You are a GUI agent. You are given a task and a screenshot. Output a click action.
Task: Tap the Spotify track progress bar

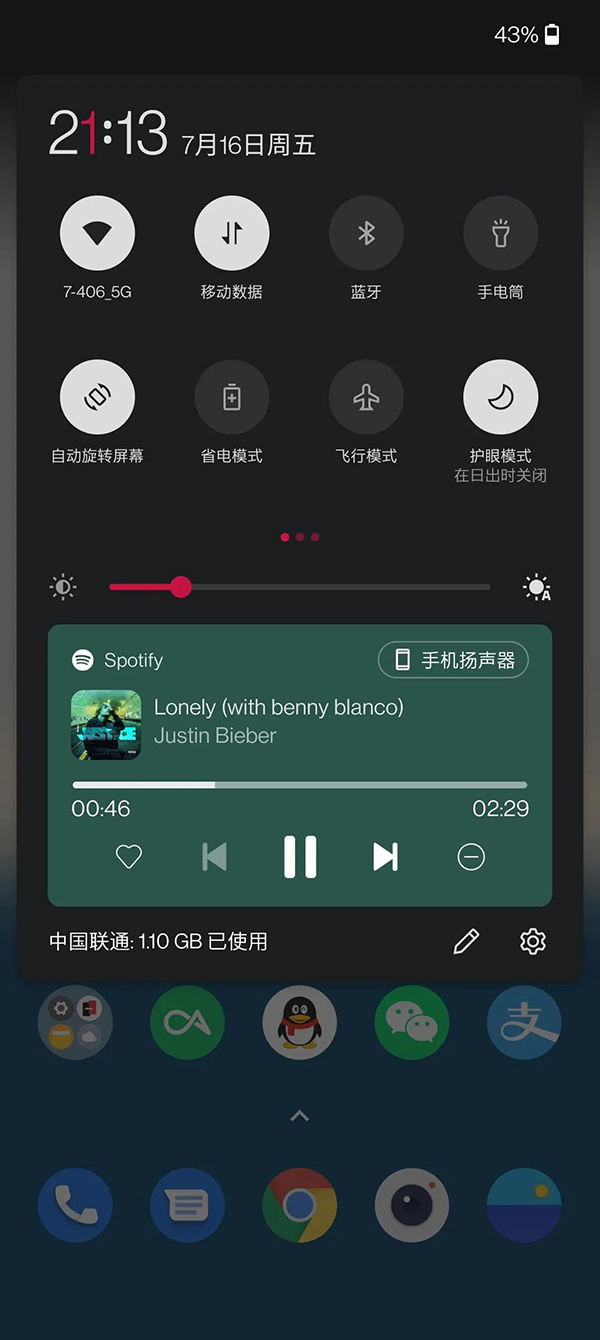pos(300,785)
